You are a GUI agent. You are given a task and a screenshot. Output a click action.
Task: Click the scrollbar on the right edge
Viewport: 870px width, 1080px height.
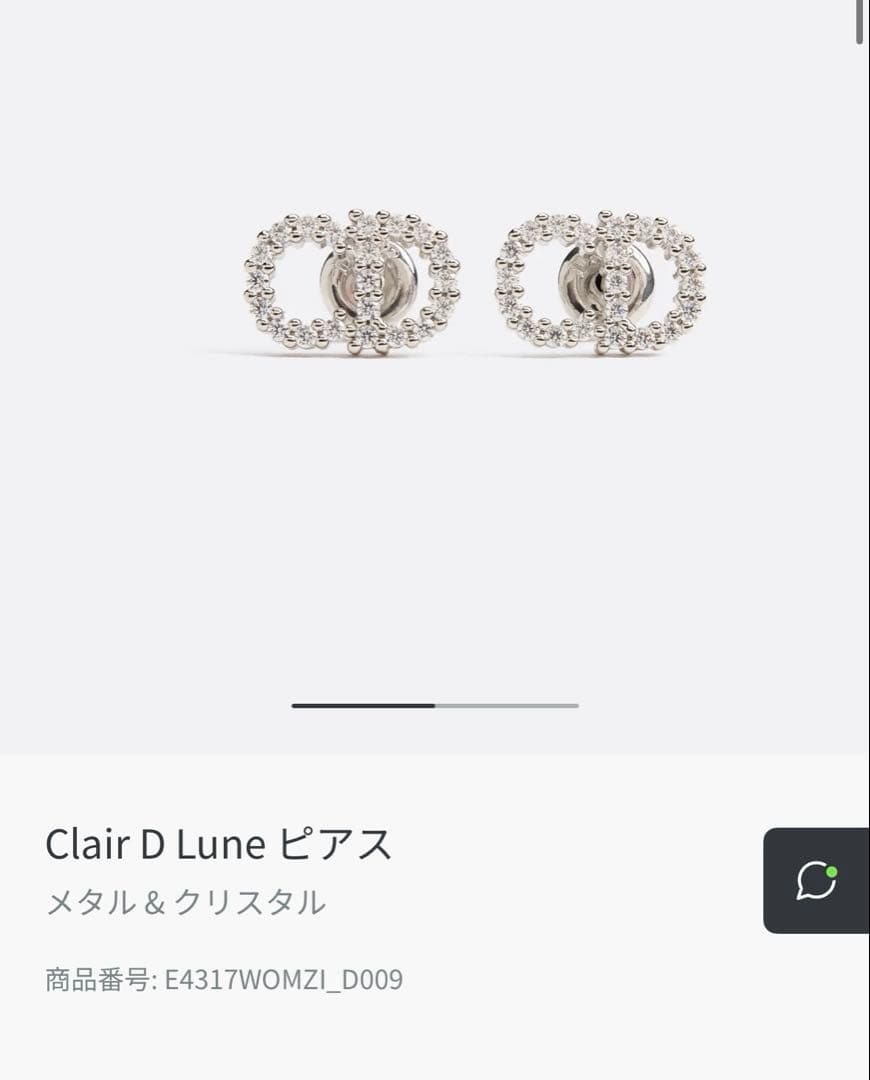click(x=861, y=20)
